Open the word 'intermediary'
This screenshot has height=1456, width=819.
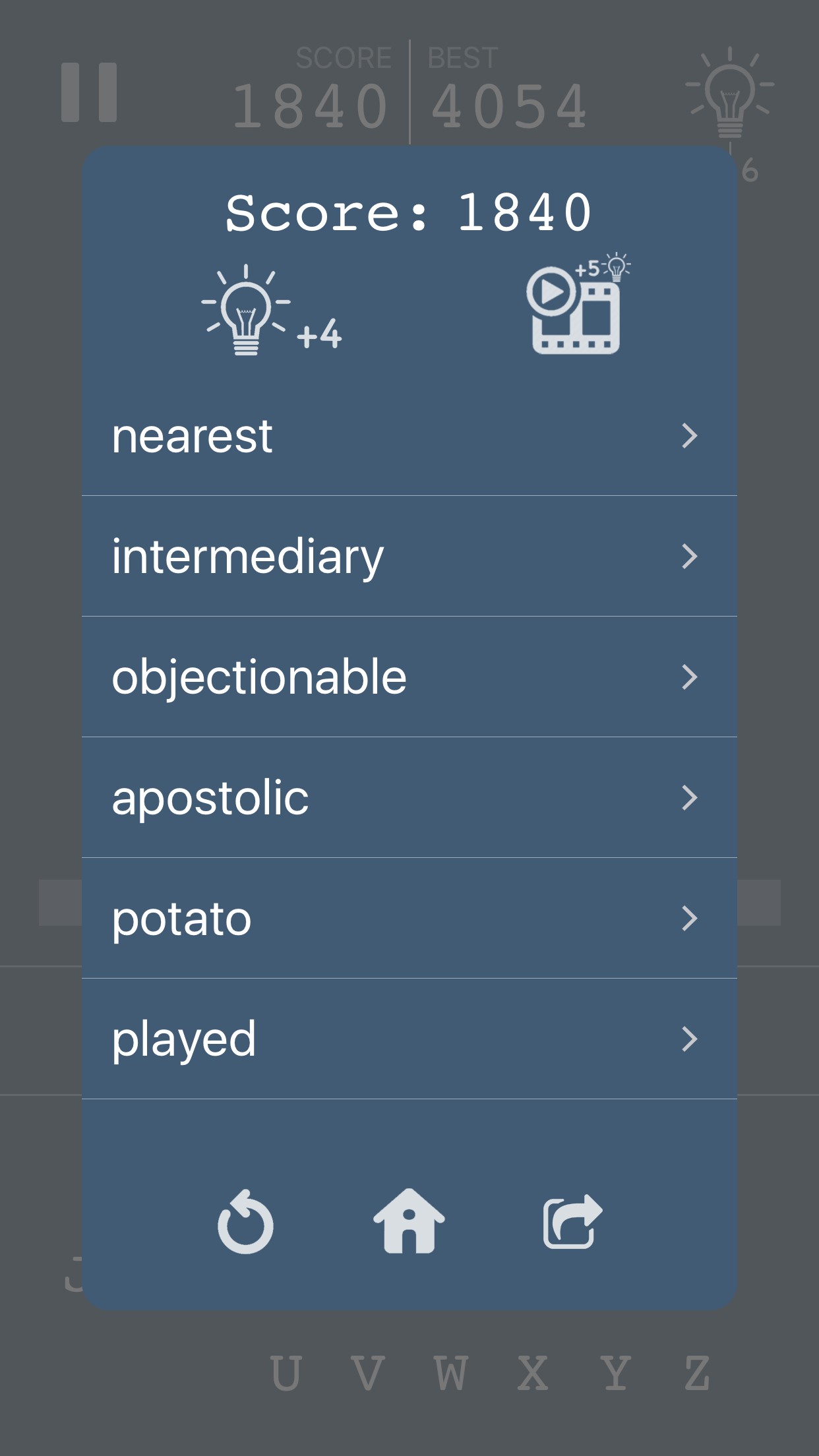(x=409, y=557)
